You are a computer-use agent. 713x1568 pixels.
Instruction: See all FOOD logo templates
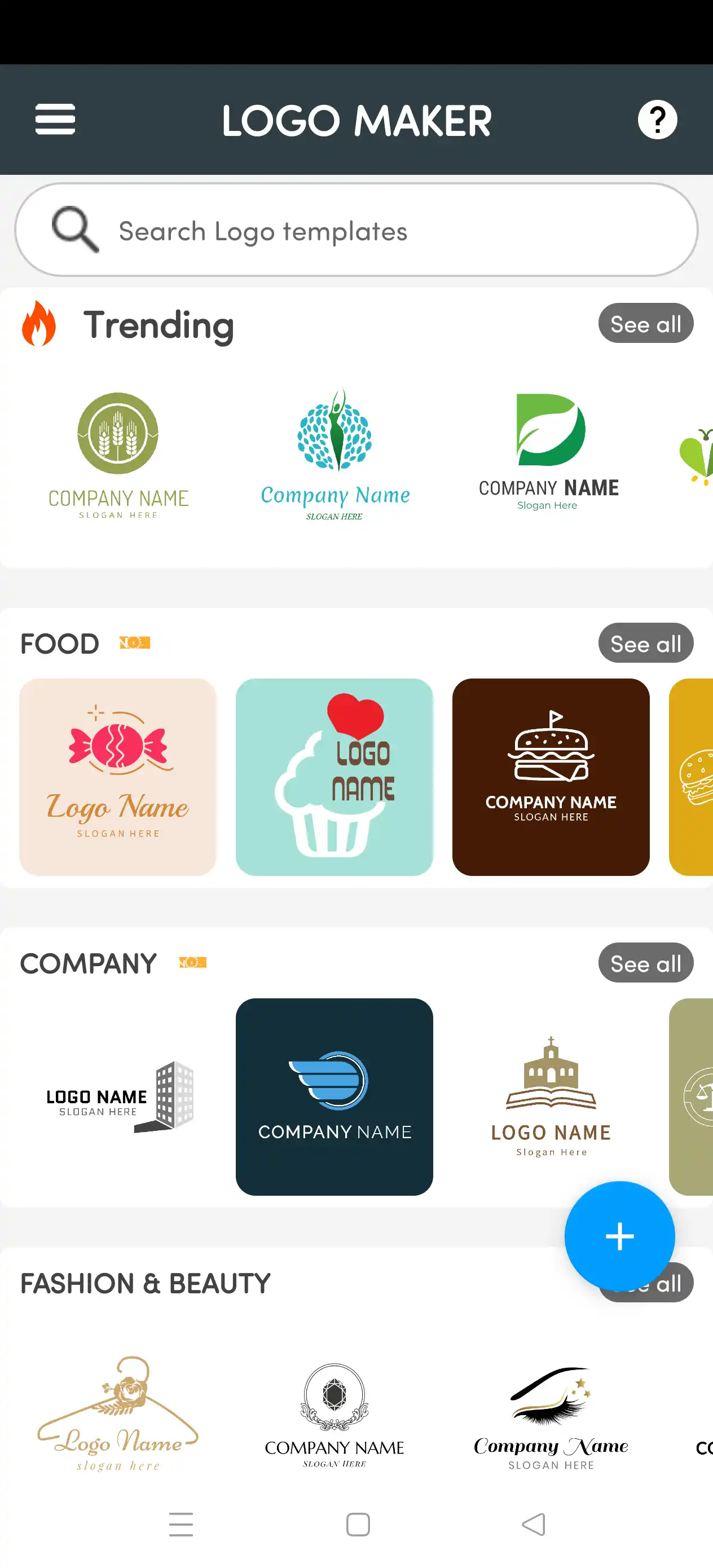tap(645, 643)
